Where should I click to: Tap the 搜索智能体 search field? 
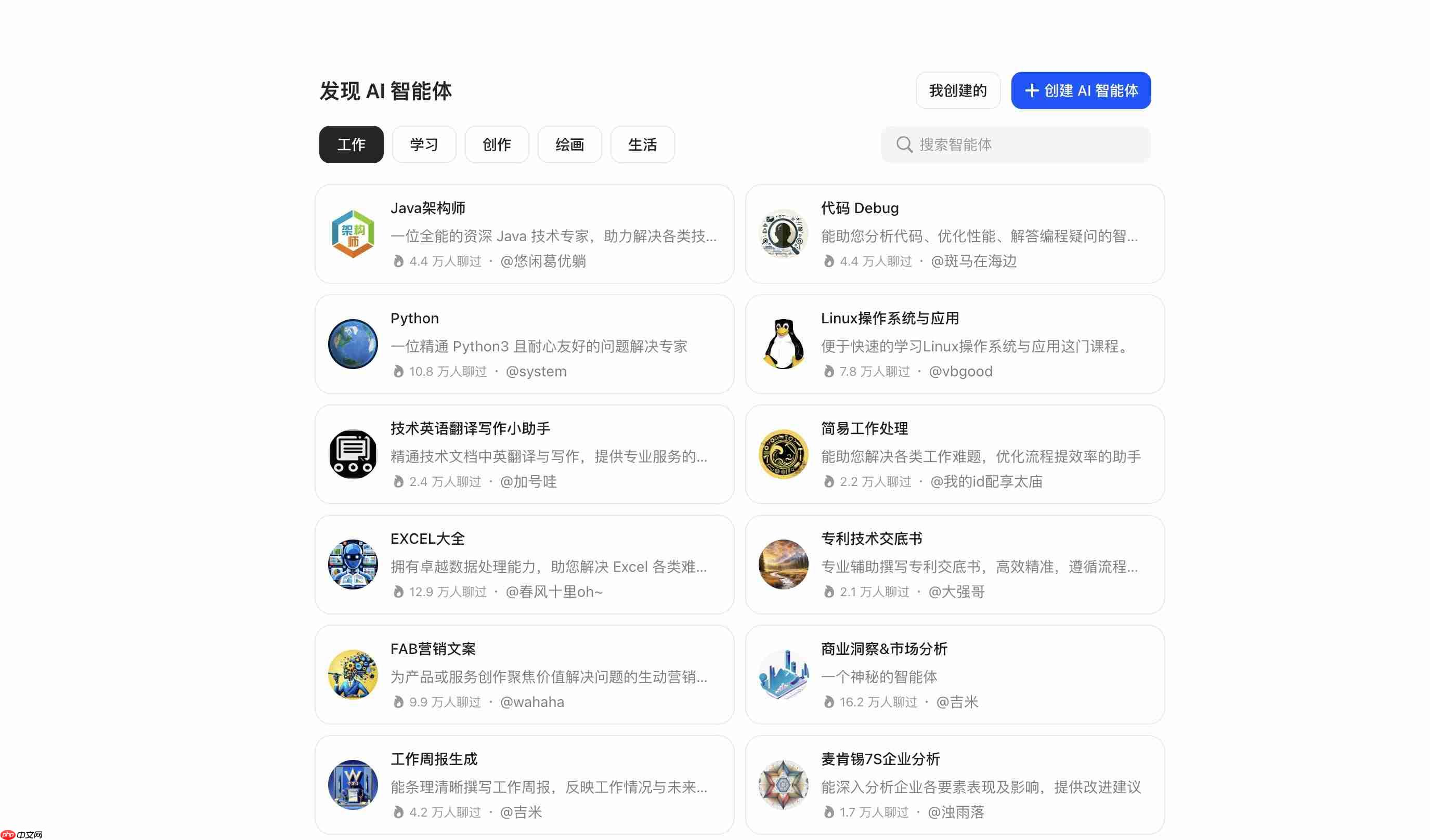1016,145
